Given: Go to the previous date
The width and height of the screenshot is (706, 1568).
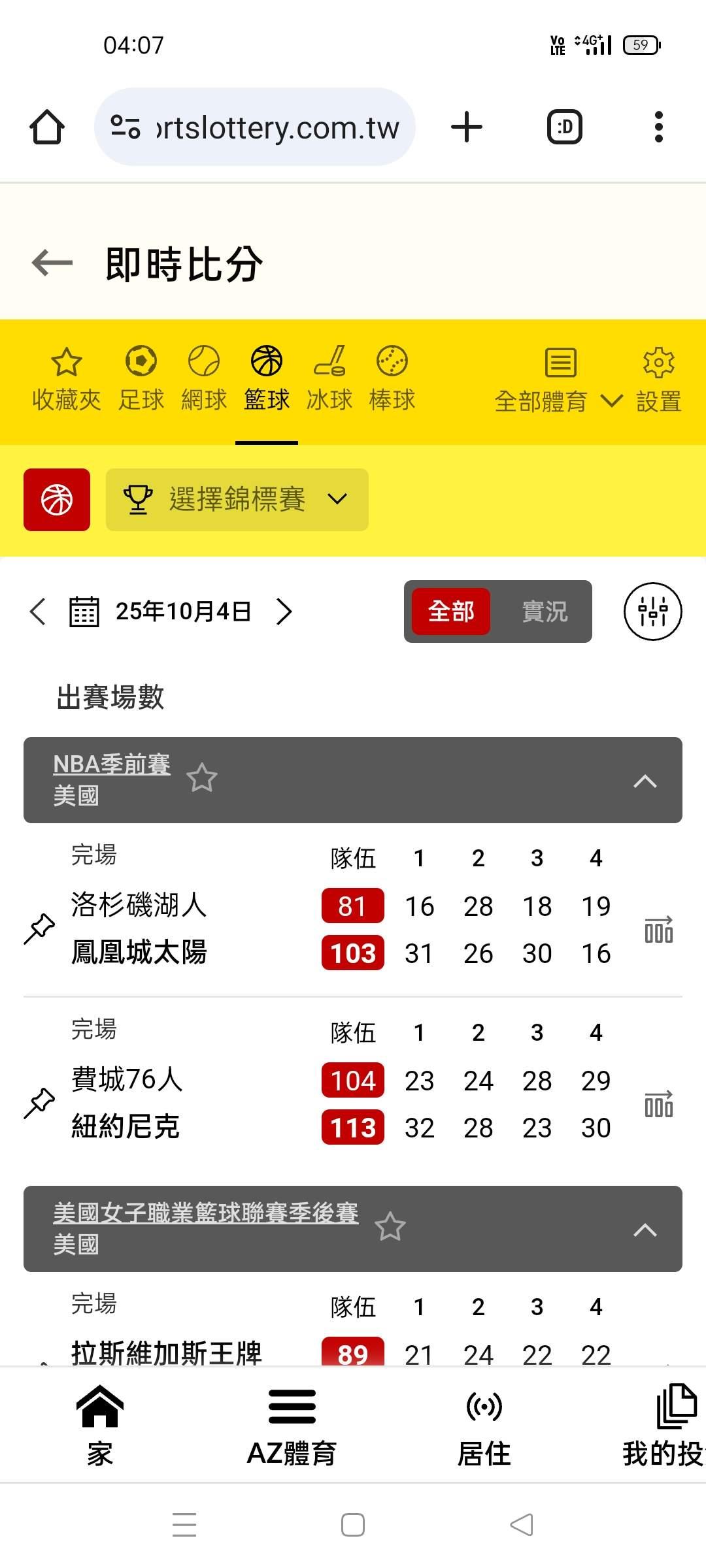Looking at the screenshot, I should click(38, 612).
